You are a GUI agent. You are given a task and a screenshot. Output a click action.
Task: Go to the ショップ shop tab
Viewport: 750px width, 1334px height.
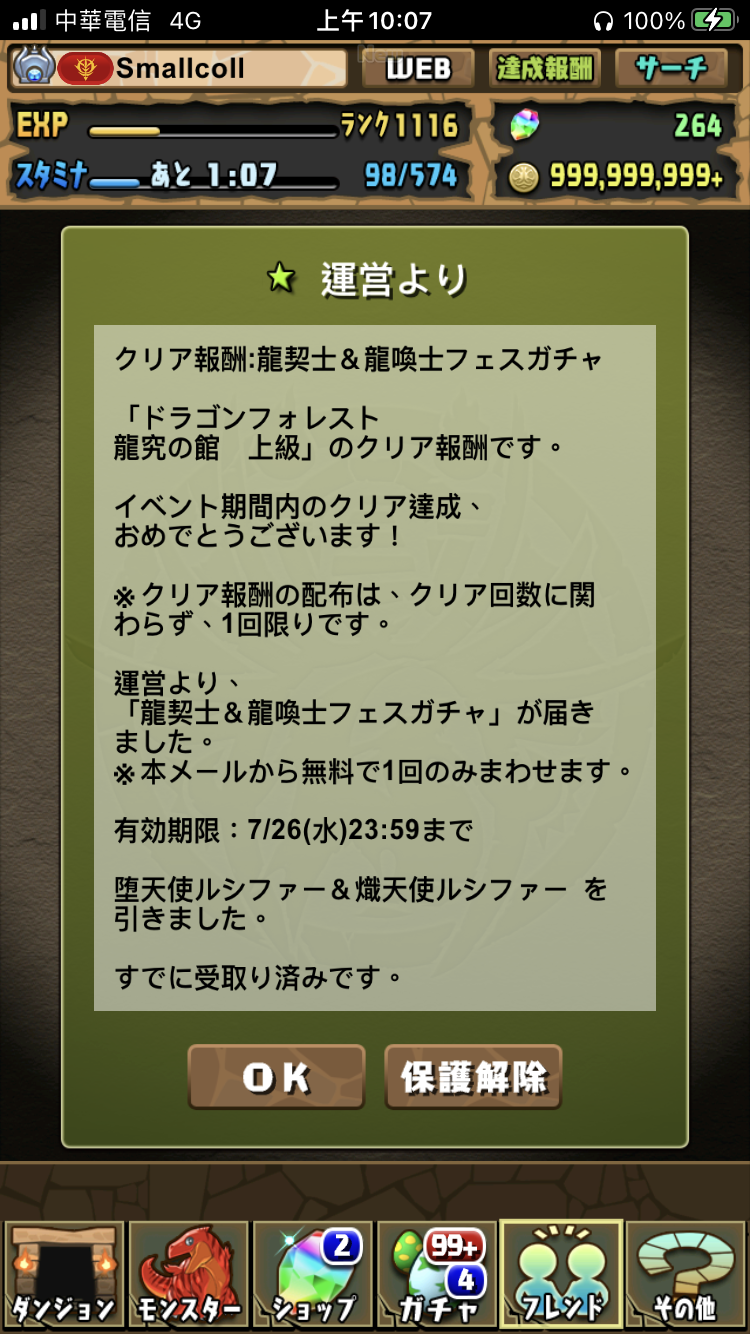[x=312, y=1272]
